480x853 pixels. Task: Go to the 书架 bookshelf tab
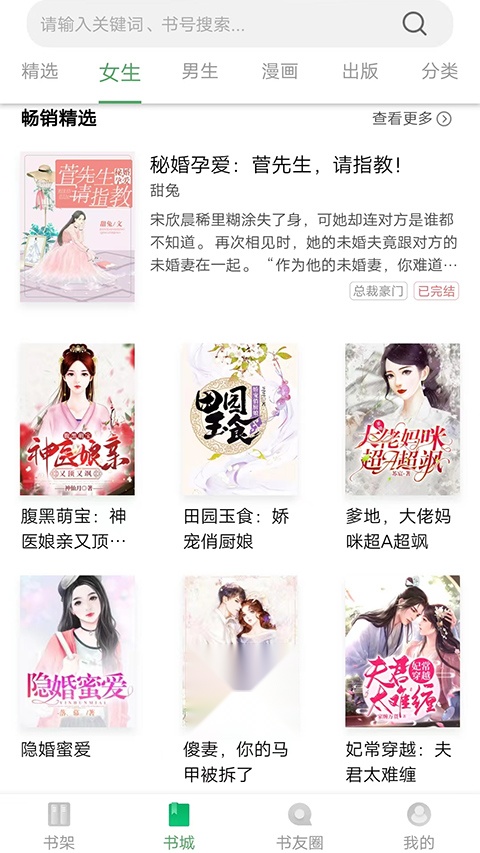[59, 825]
